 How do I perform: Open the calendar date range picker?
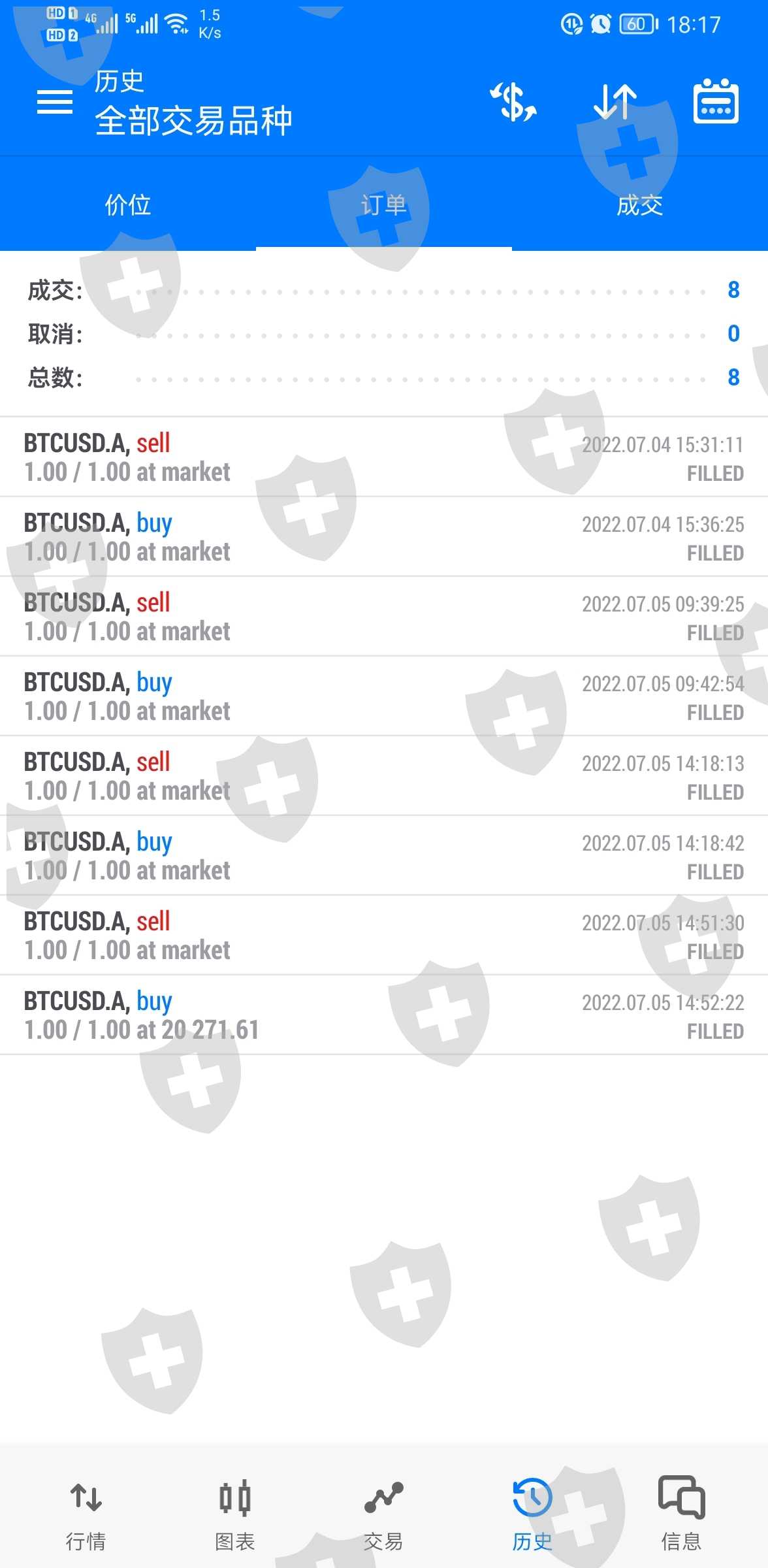[715, 102]
